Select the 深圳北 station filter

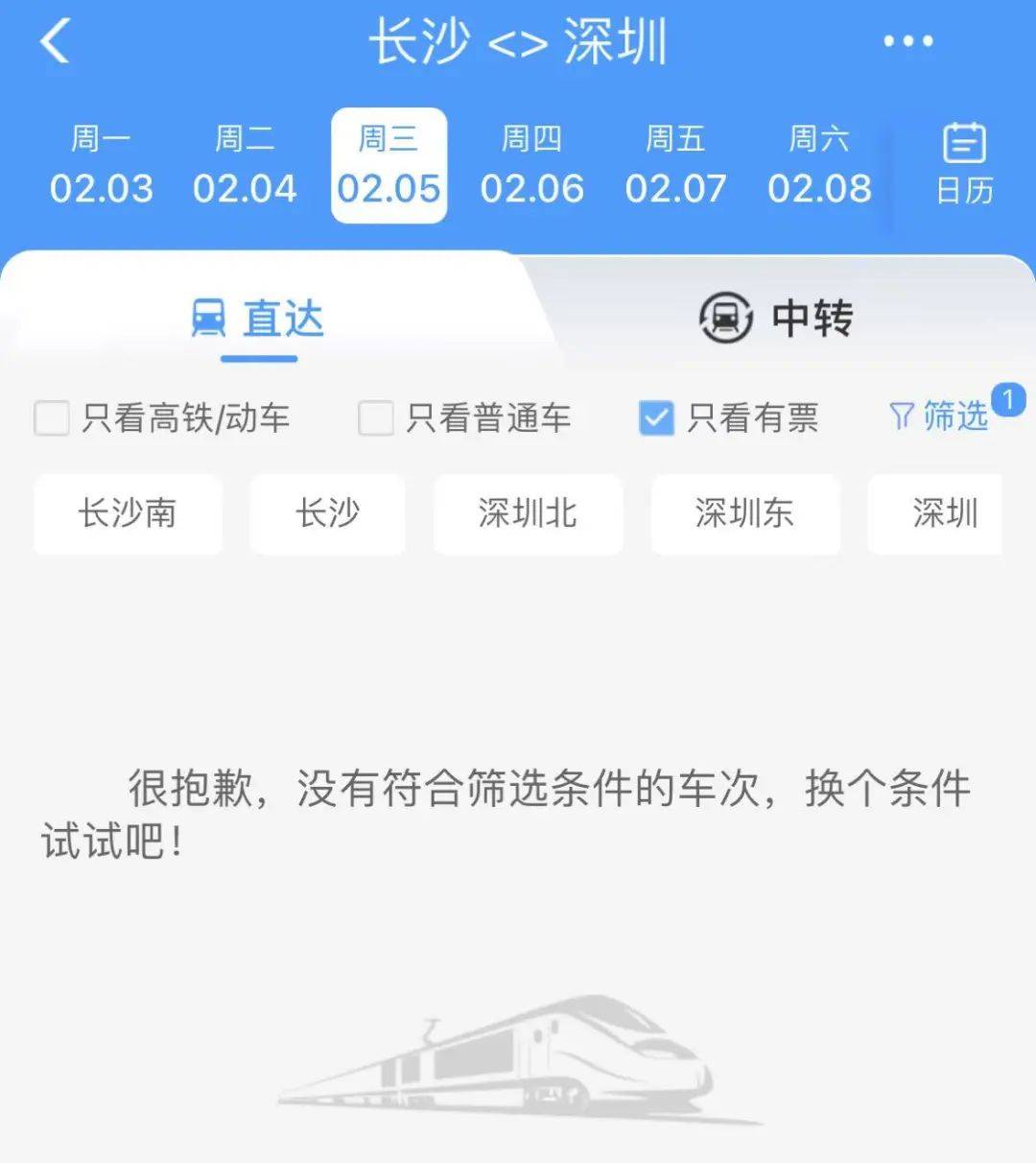coord(528,515)
